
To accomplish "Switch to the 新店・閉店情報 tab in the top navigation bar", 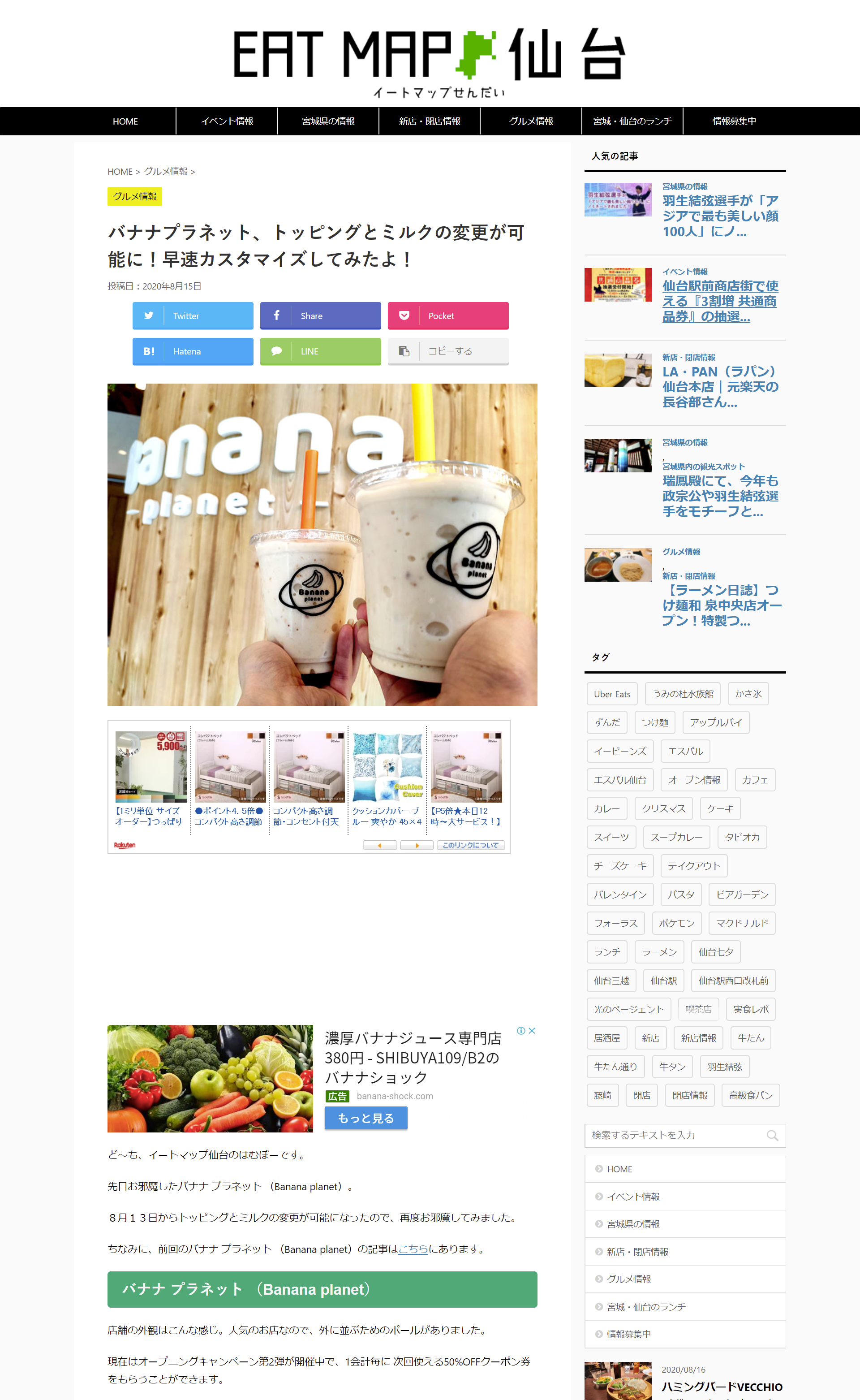I will 430,121.
